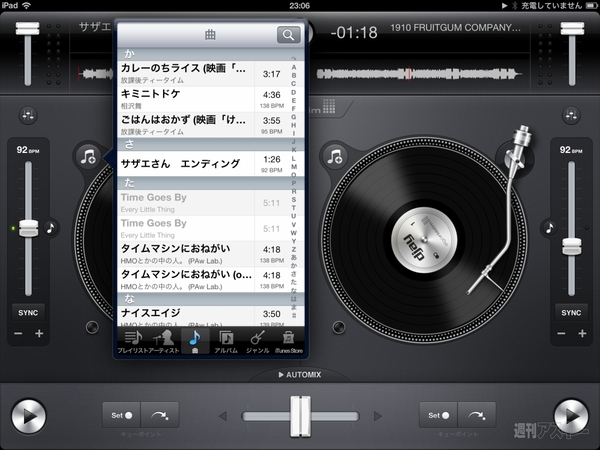Play the right deck
The image size is (600, 450).
(x=571, y=414)
